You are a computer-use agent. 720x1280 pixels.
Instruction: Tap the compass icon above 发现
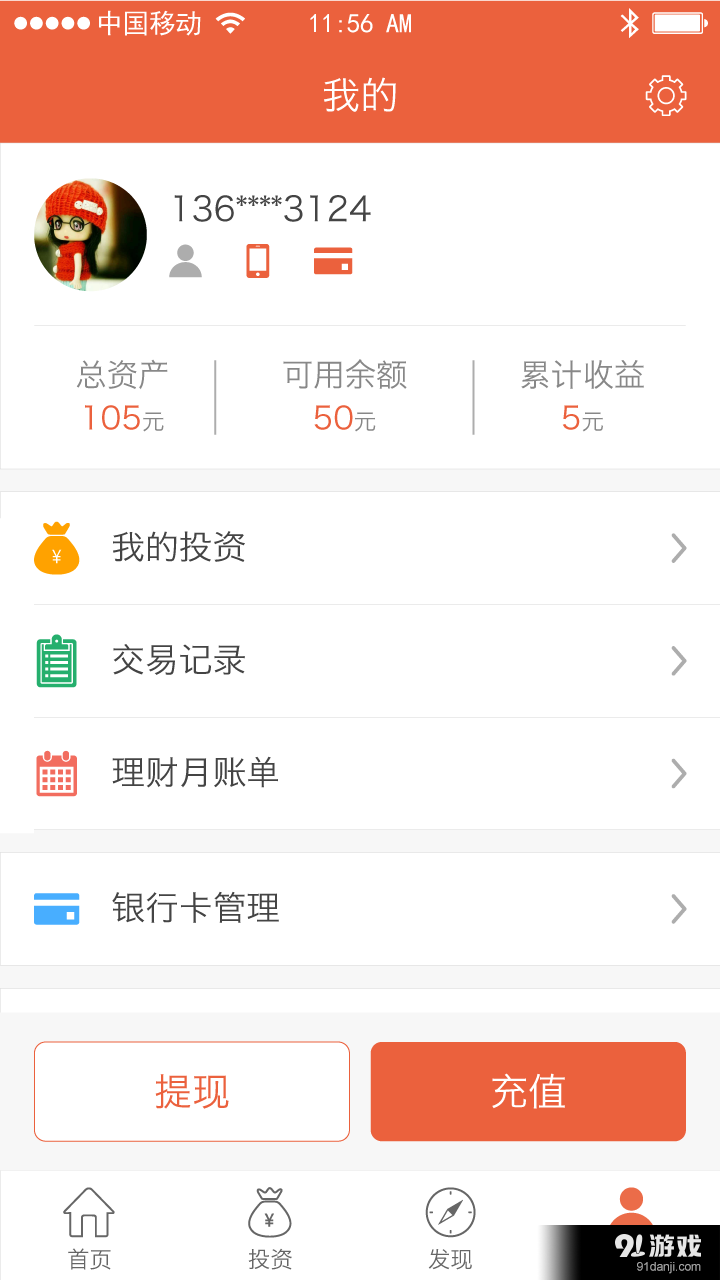450,1211
